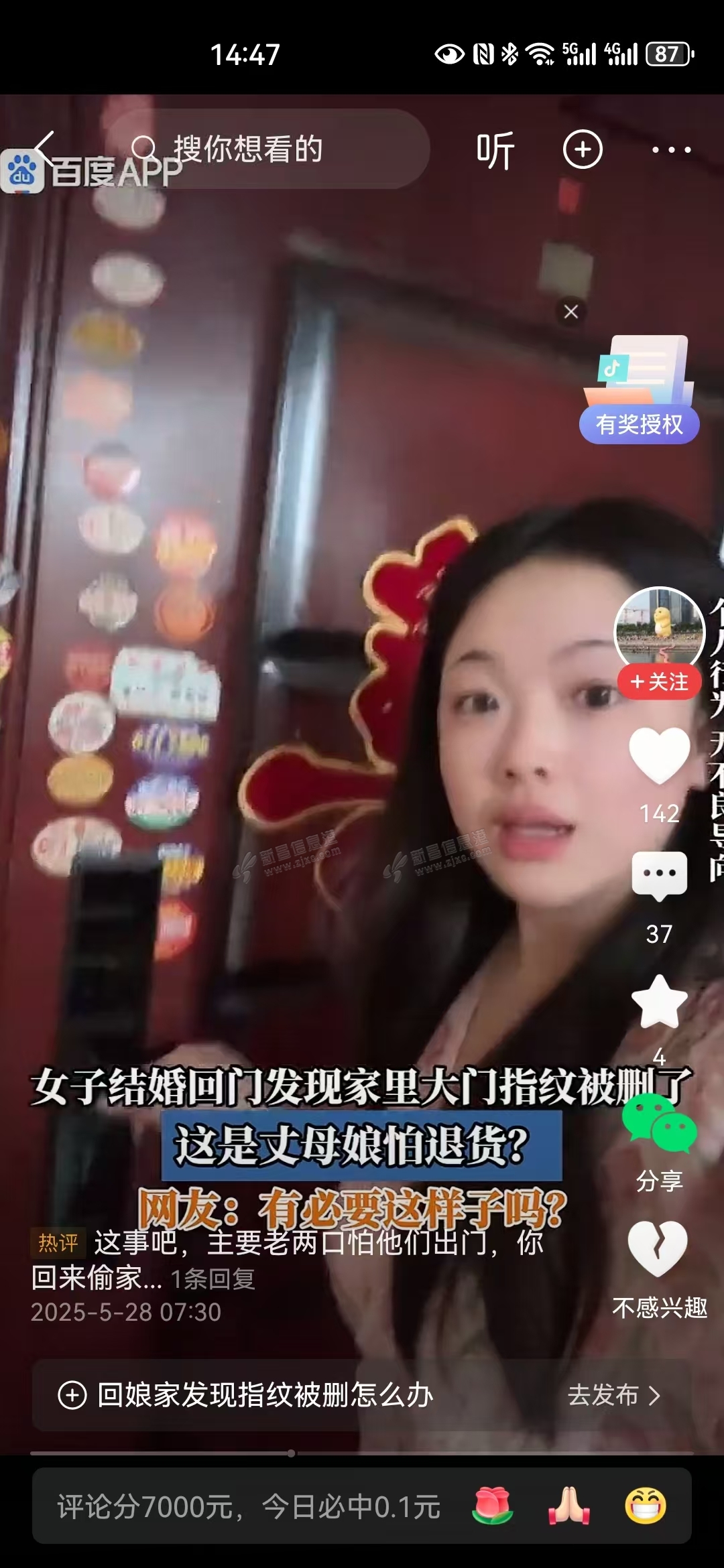Tap the 听 listen mode button
724x1568 pixels.
[495, 150]
